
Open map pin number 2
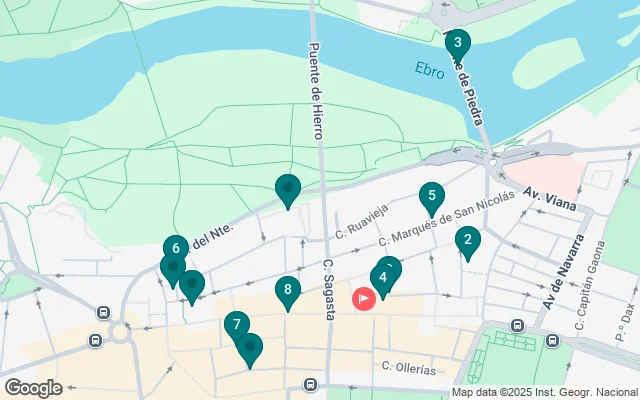[466, 240]
